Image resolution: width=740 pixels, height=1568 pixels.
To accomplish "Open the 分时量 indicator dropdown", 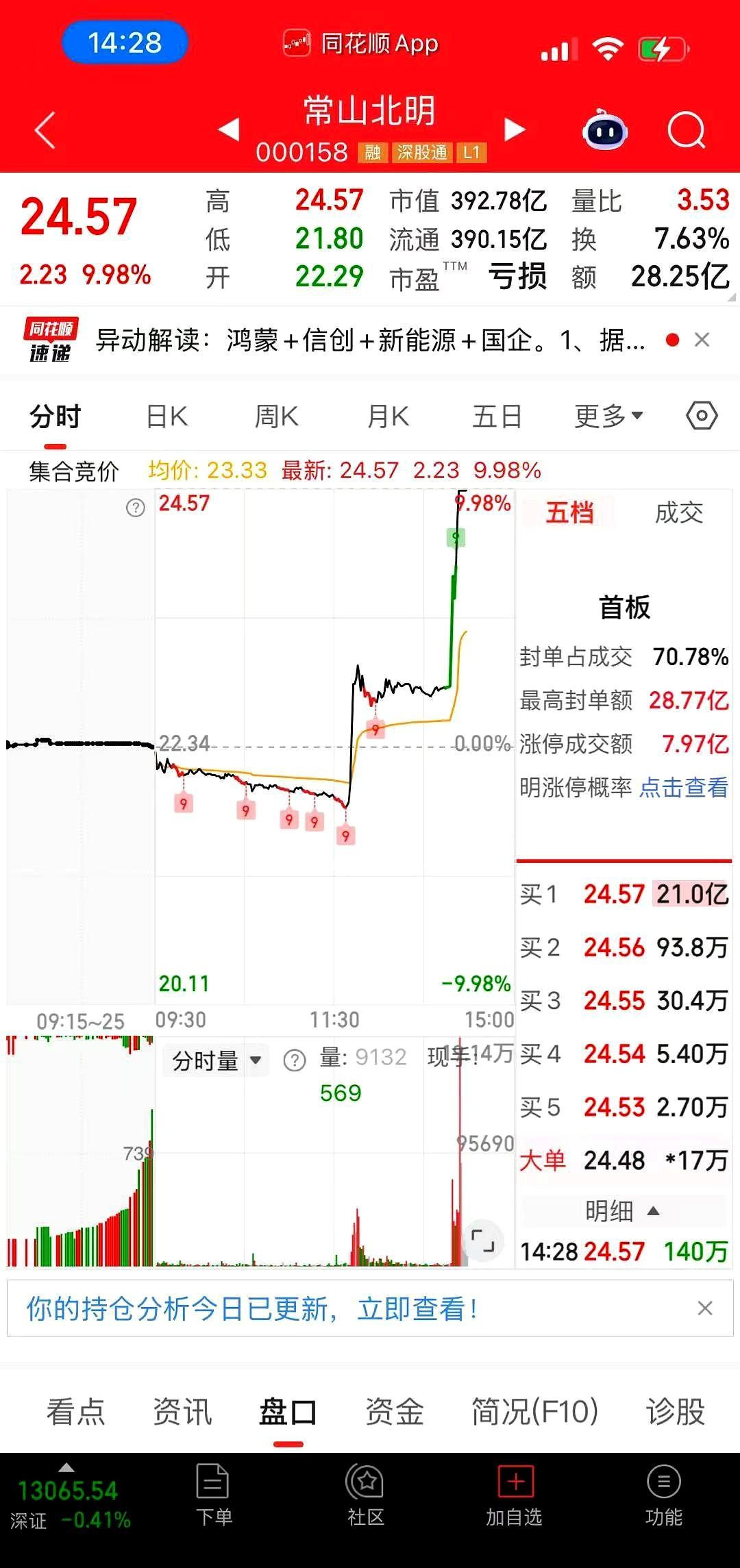I will [x=216, y=1061].
